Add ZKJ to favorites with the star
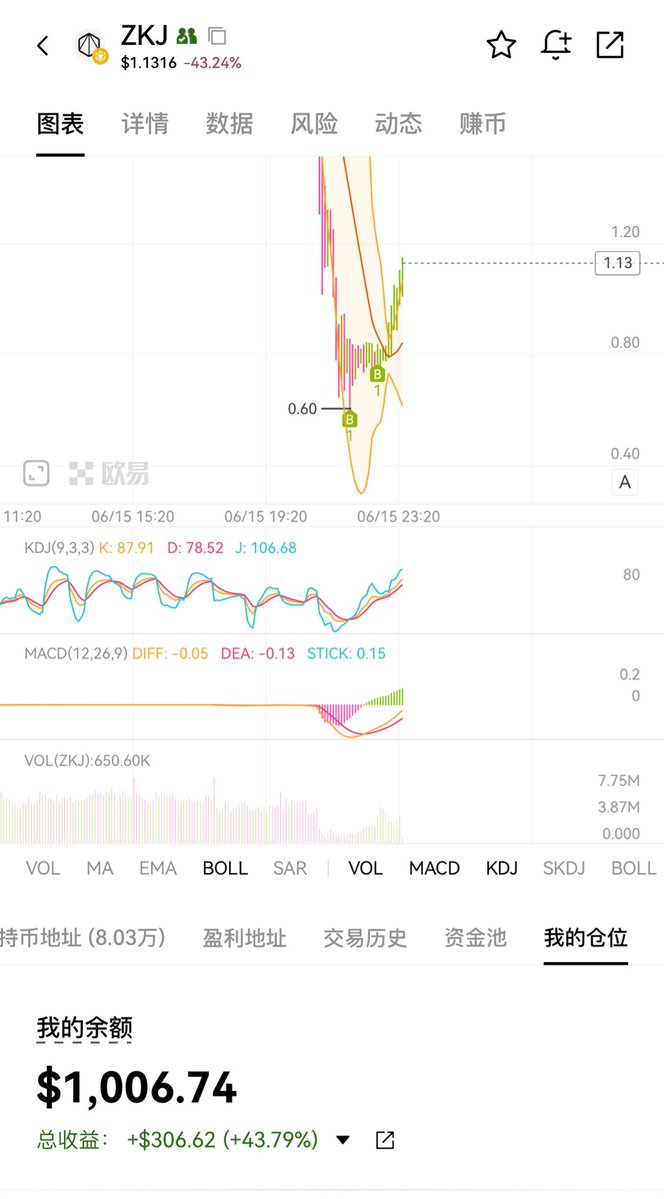 point(502,45)
